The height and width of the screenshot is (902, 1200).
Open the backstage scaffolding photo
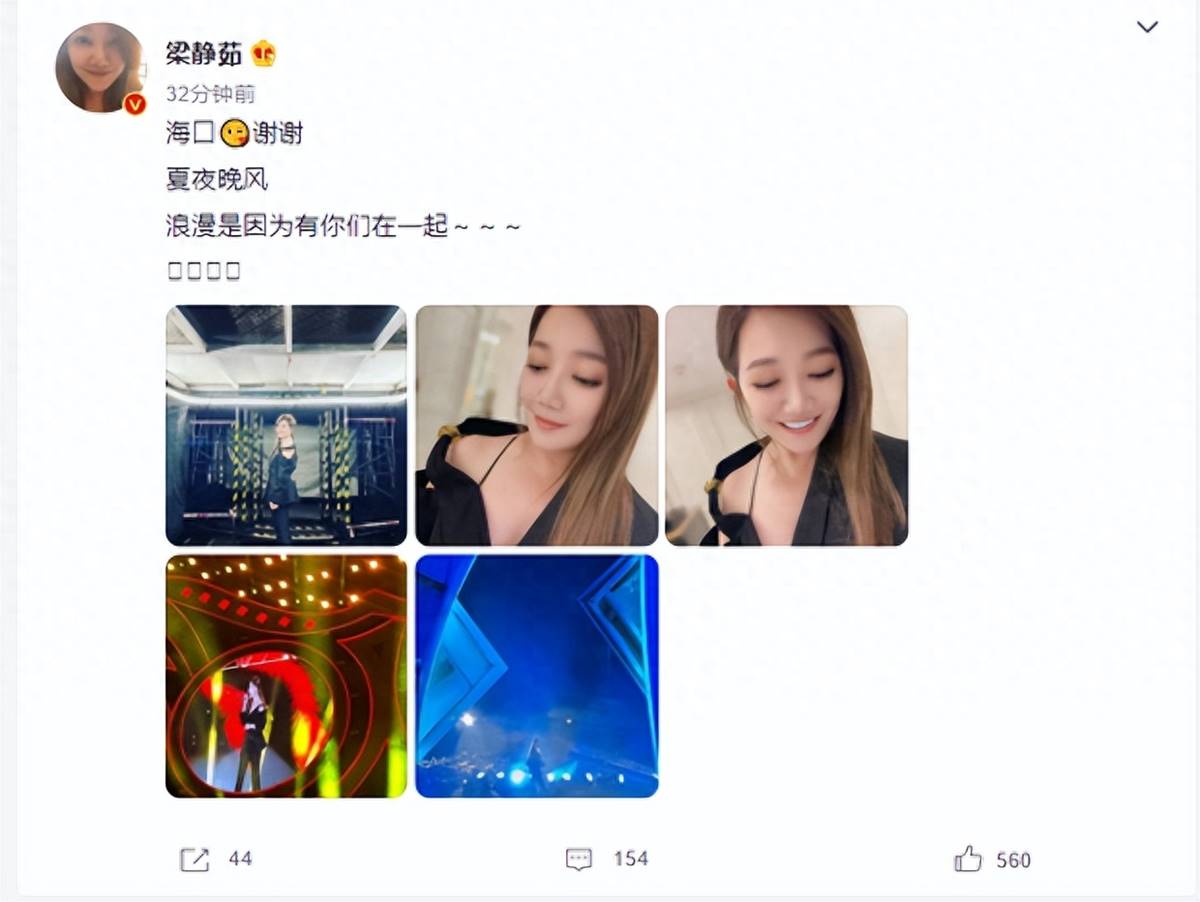tap(286, 425)
